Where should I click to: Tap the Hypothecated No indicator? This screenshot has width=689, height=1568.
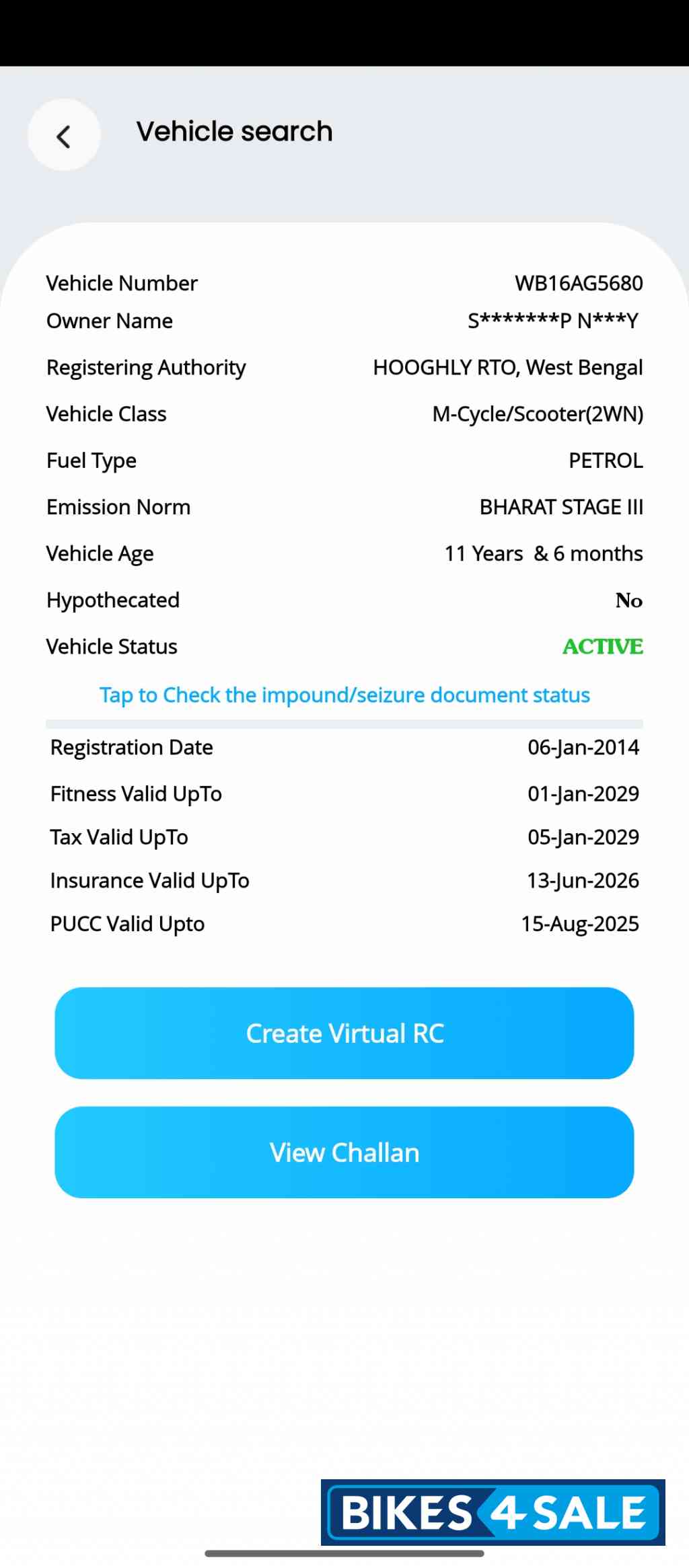(x=628, y=600)
